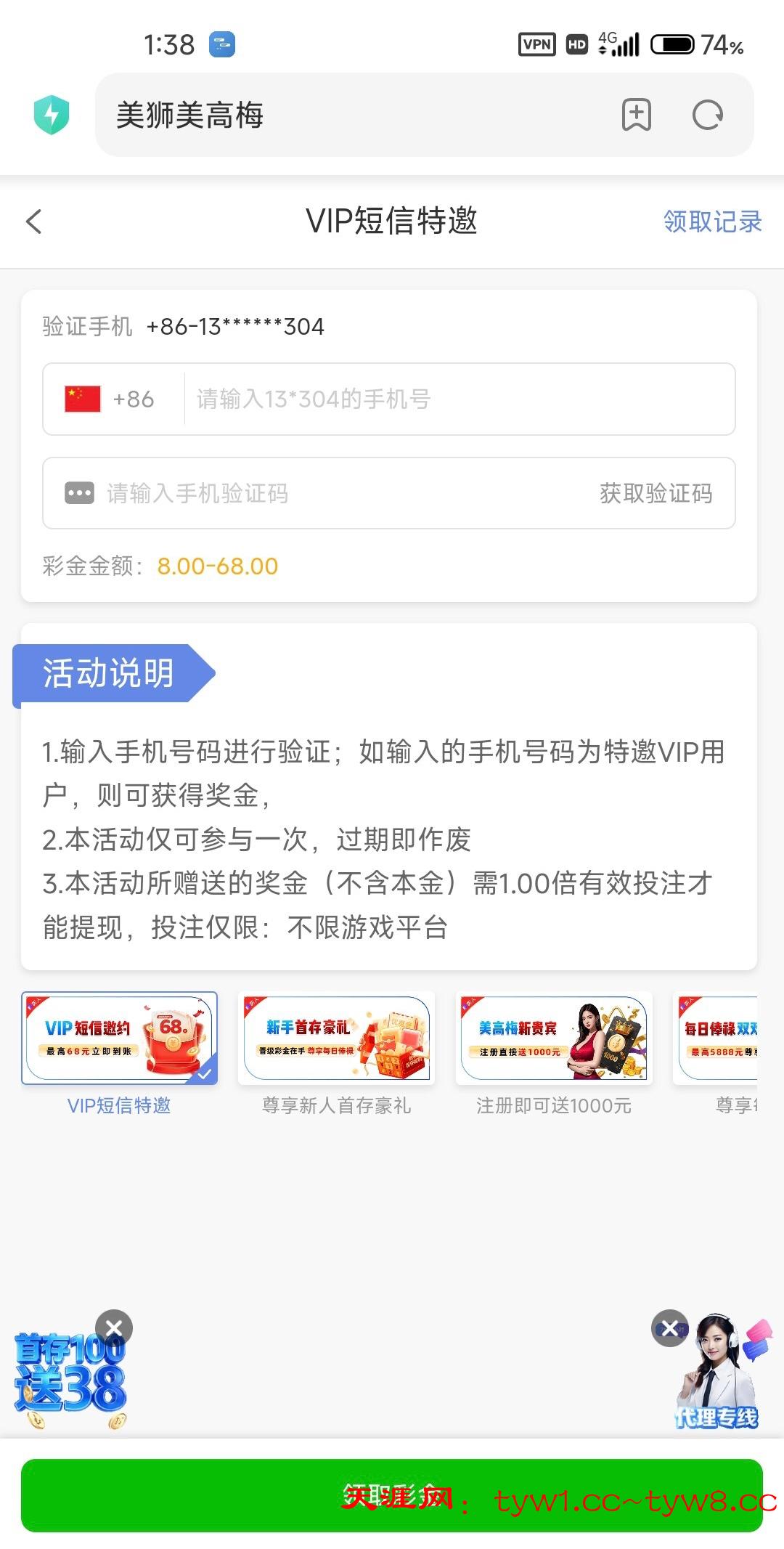Viewport: 784px width, 1549px height.
Task: Focus the browser address bar 美狮美高梅
Action: click(x=348, y=115)
